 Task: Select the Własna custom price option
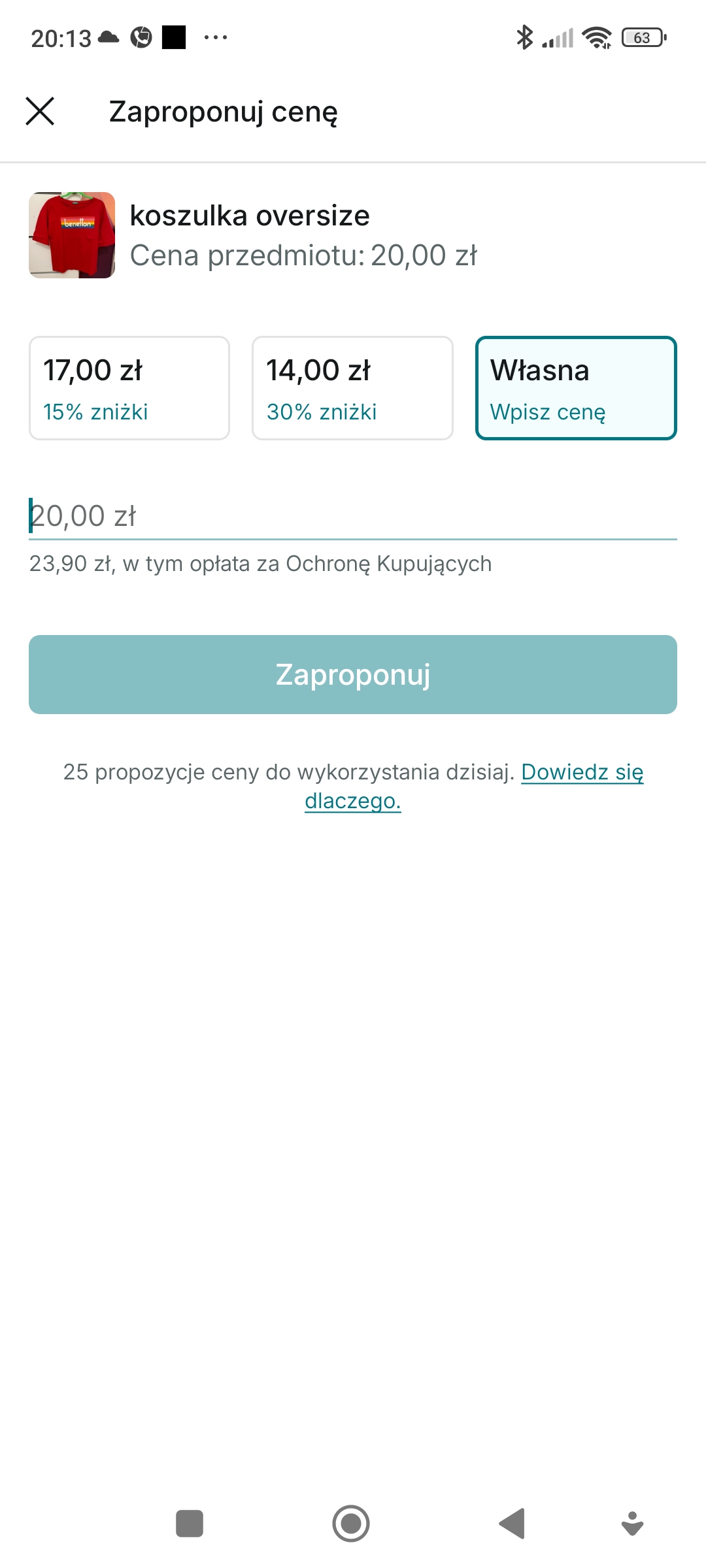(576, 388)
